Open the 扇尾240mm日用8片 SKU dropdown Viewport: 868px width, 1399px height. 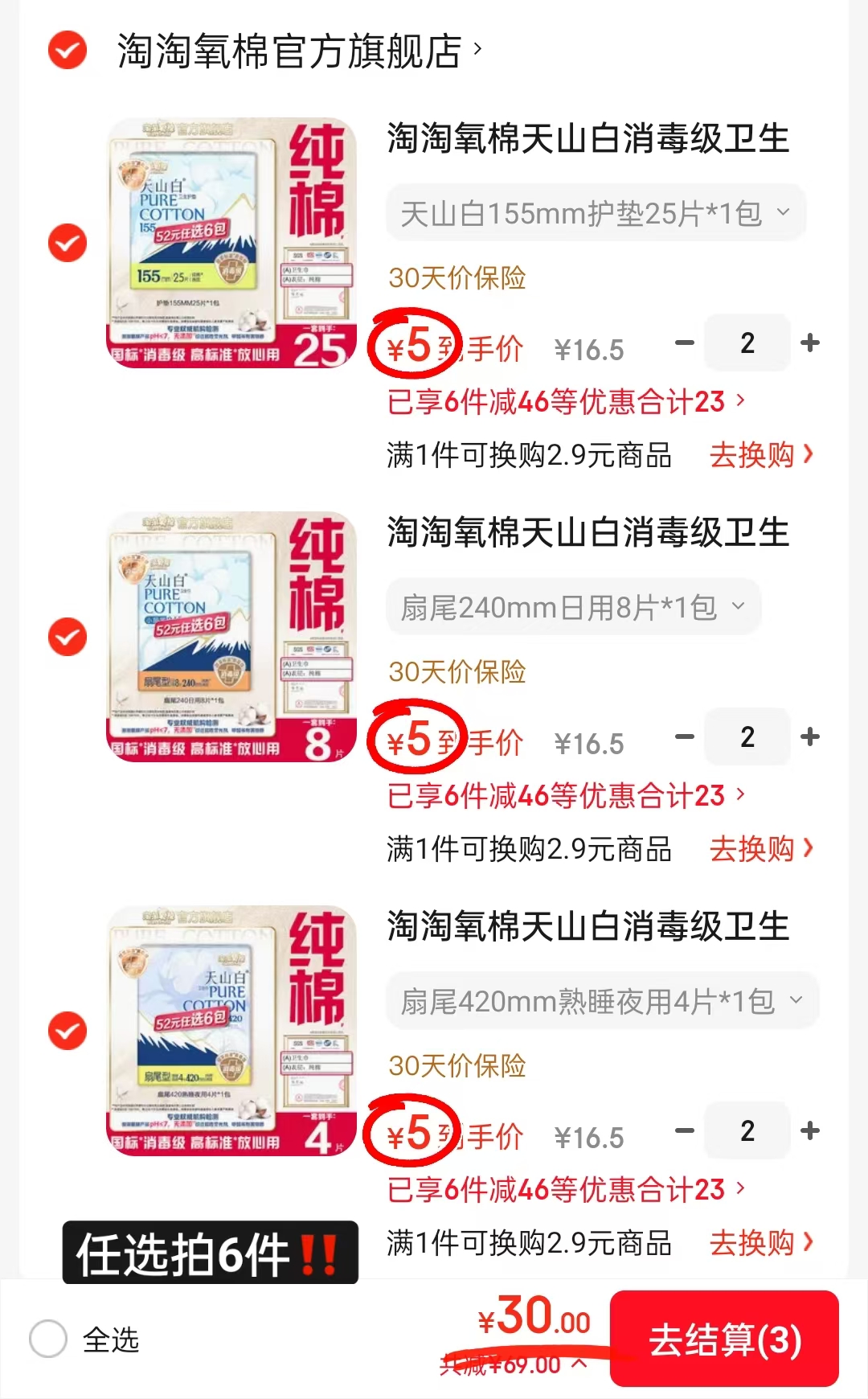(573, 607)
